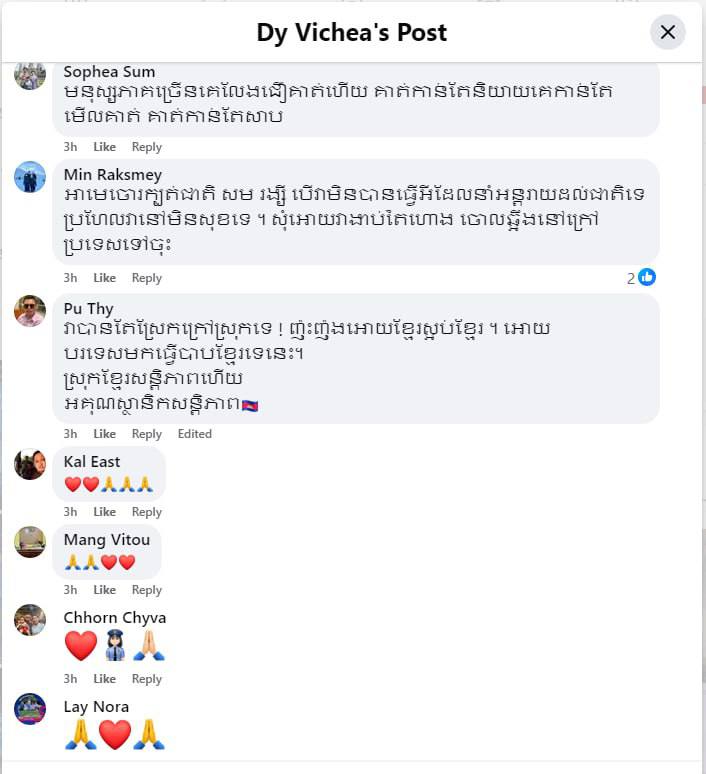Viewport: 706px width, 774px height.
Task: Reply to Min Raksmey's comment
Action: pyautogui.click(x=147, y=278)
